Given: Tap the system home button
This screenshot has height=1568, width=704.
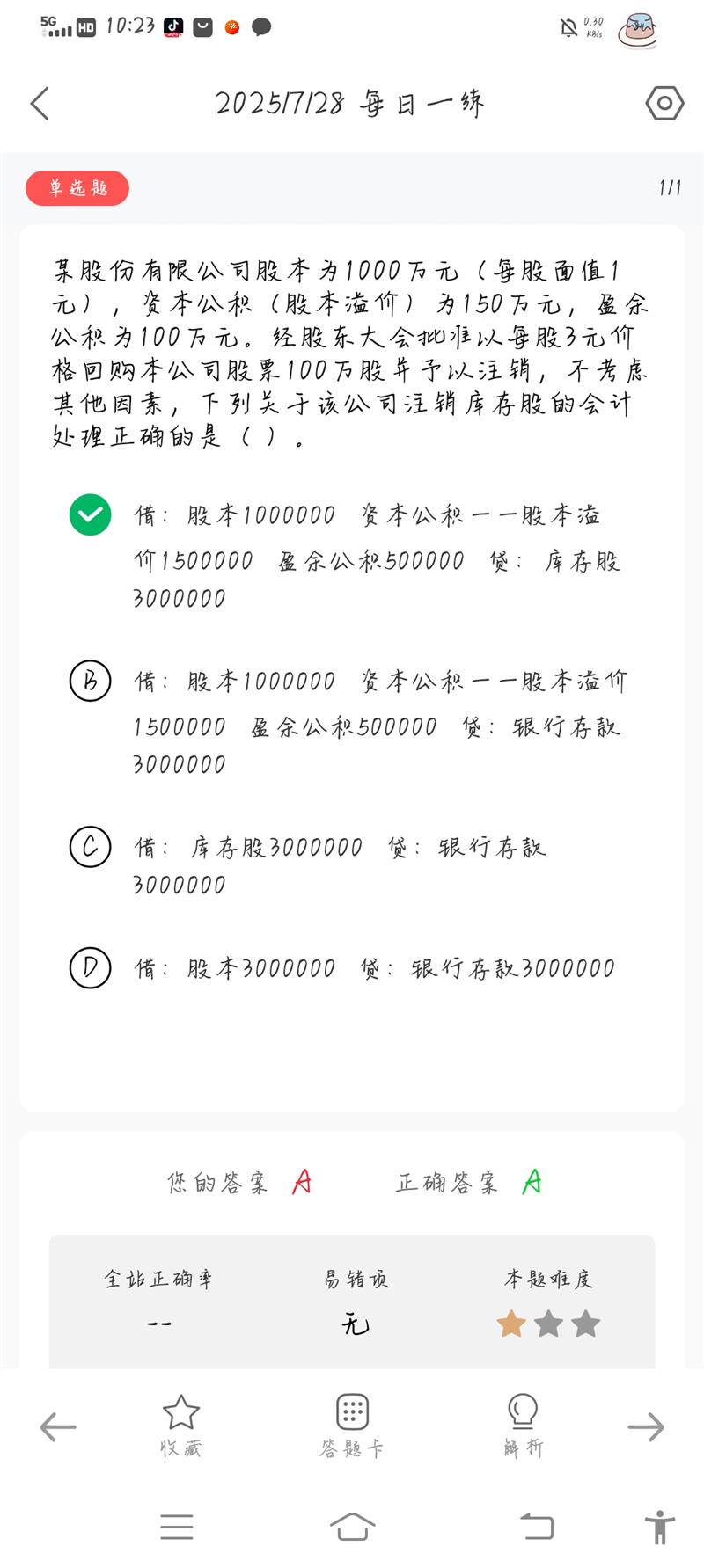Looking at the screenshot, I should click(x=352, y=1527).
